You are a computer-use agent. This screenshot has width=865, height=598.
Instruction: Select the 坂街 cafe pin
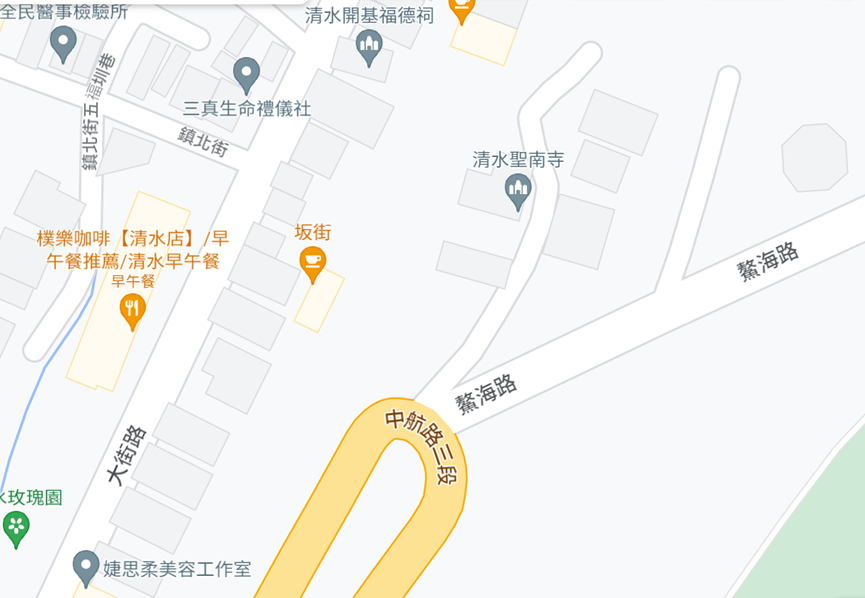(x=313, y=263)
